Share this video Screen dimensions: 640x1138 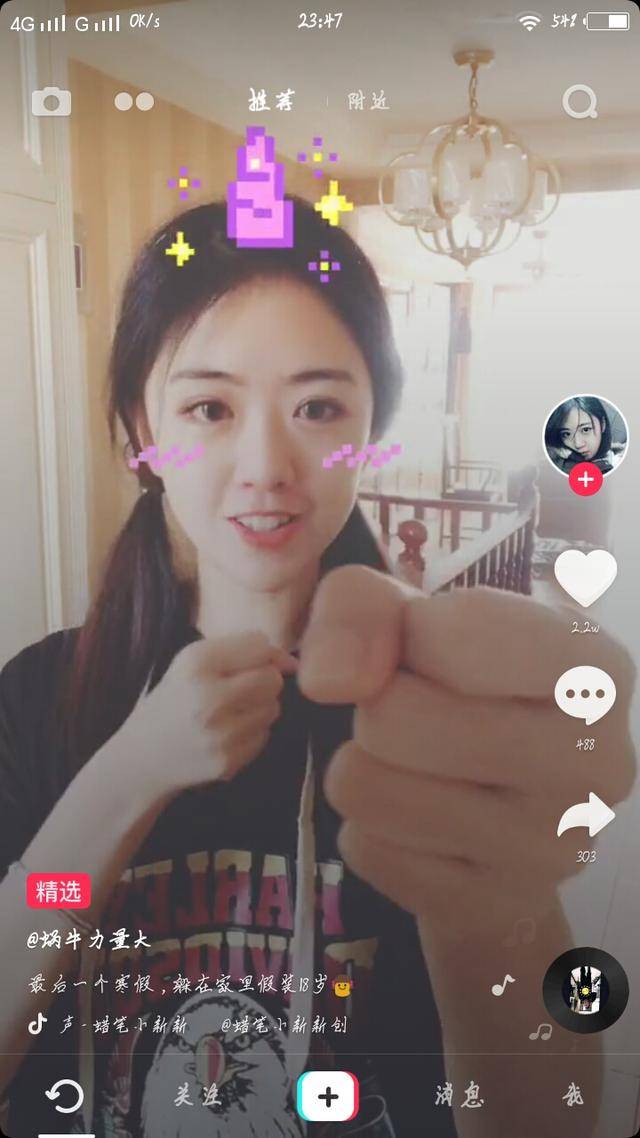click(586, 815)
